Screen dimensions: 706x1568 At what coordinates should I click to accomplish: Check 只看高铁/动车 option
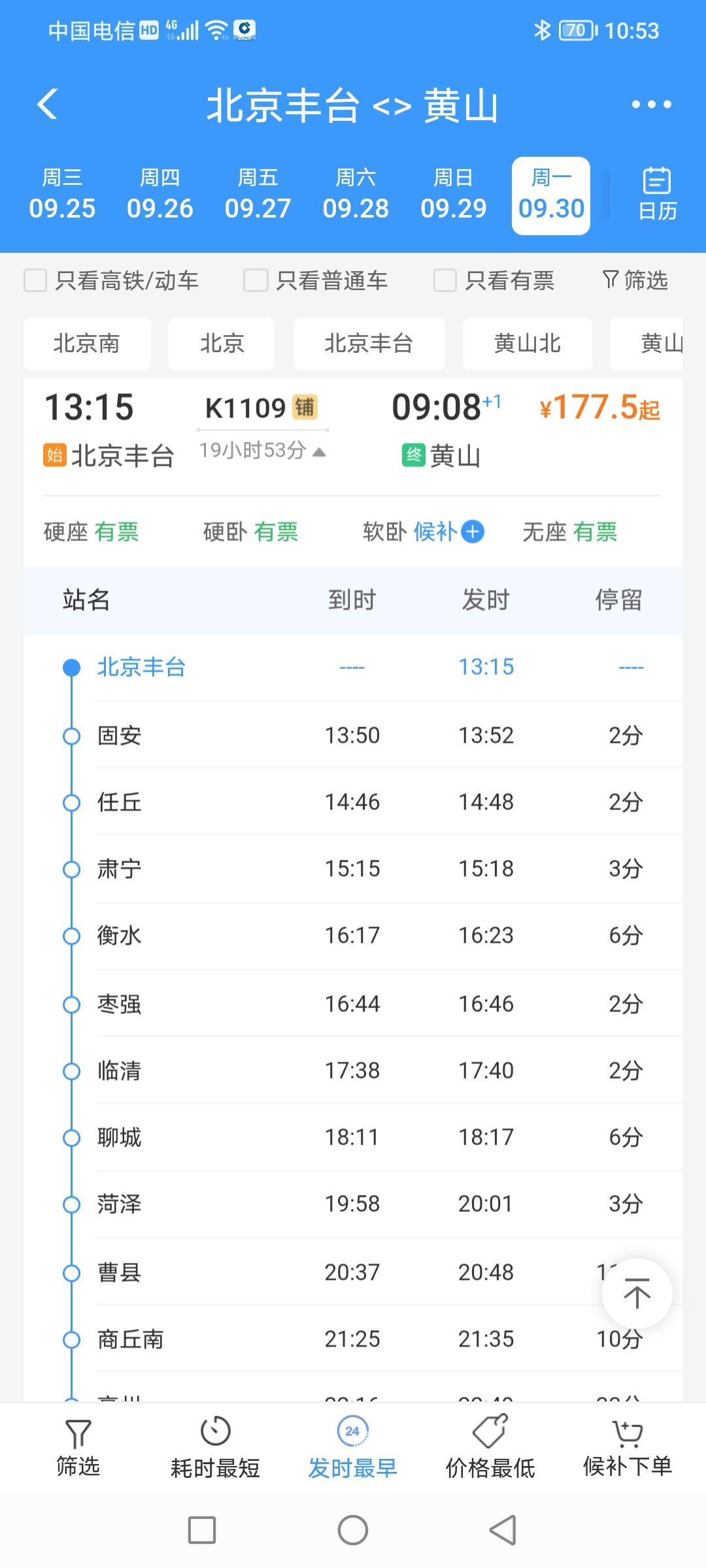(x=111, y=281)
